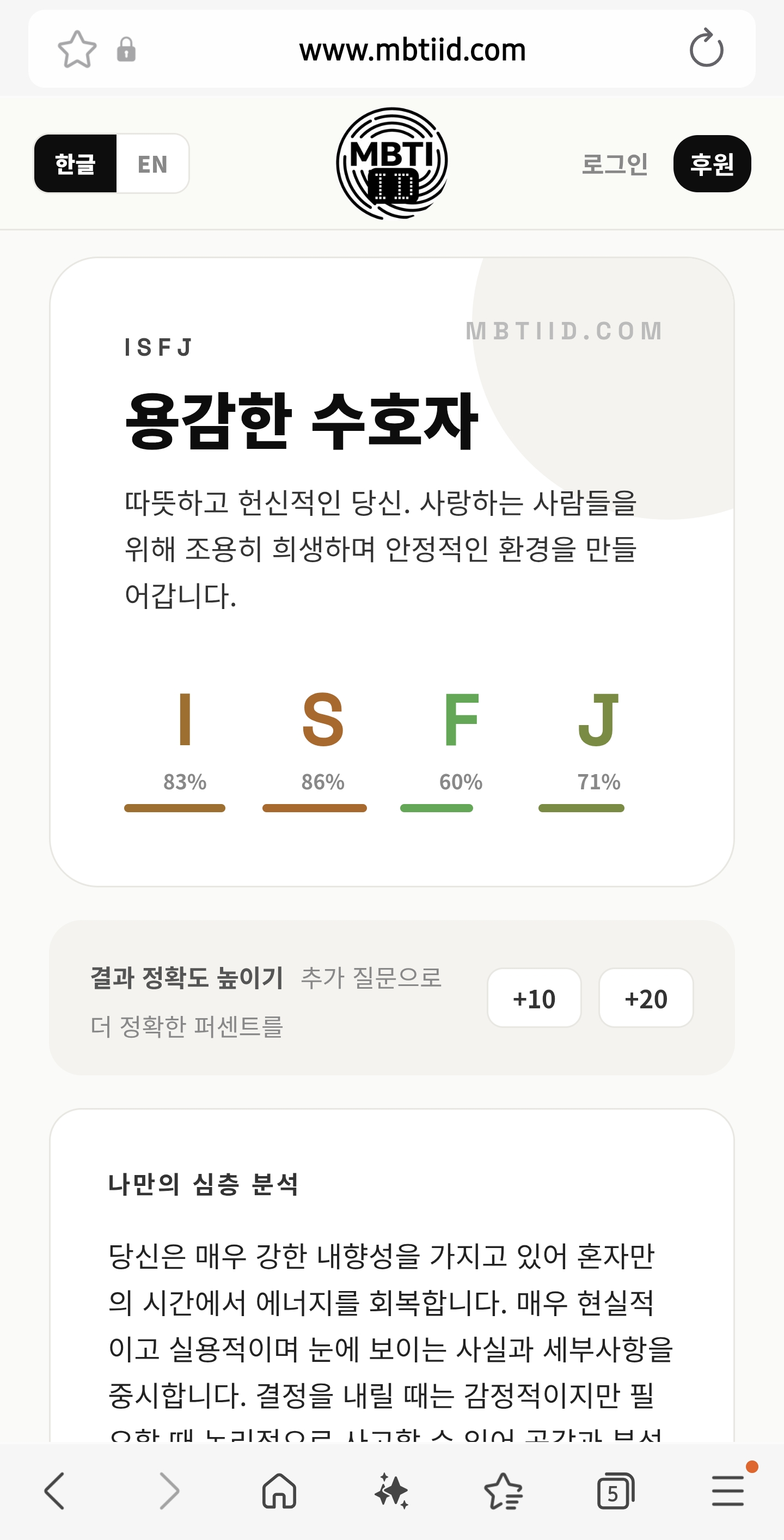Open the MBTI ID logo home link

click(392, 163)
